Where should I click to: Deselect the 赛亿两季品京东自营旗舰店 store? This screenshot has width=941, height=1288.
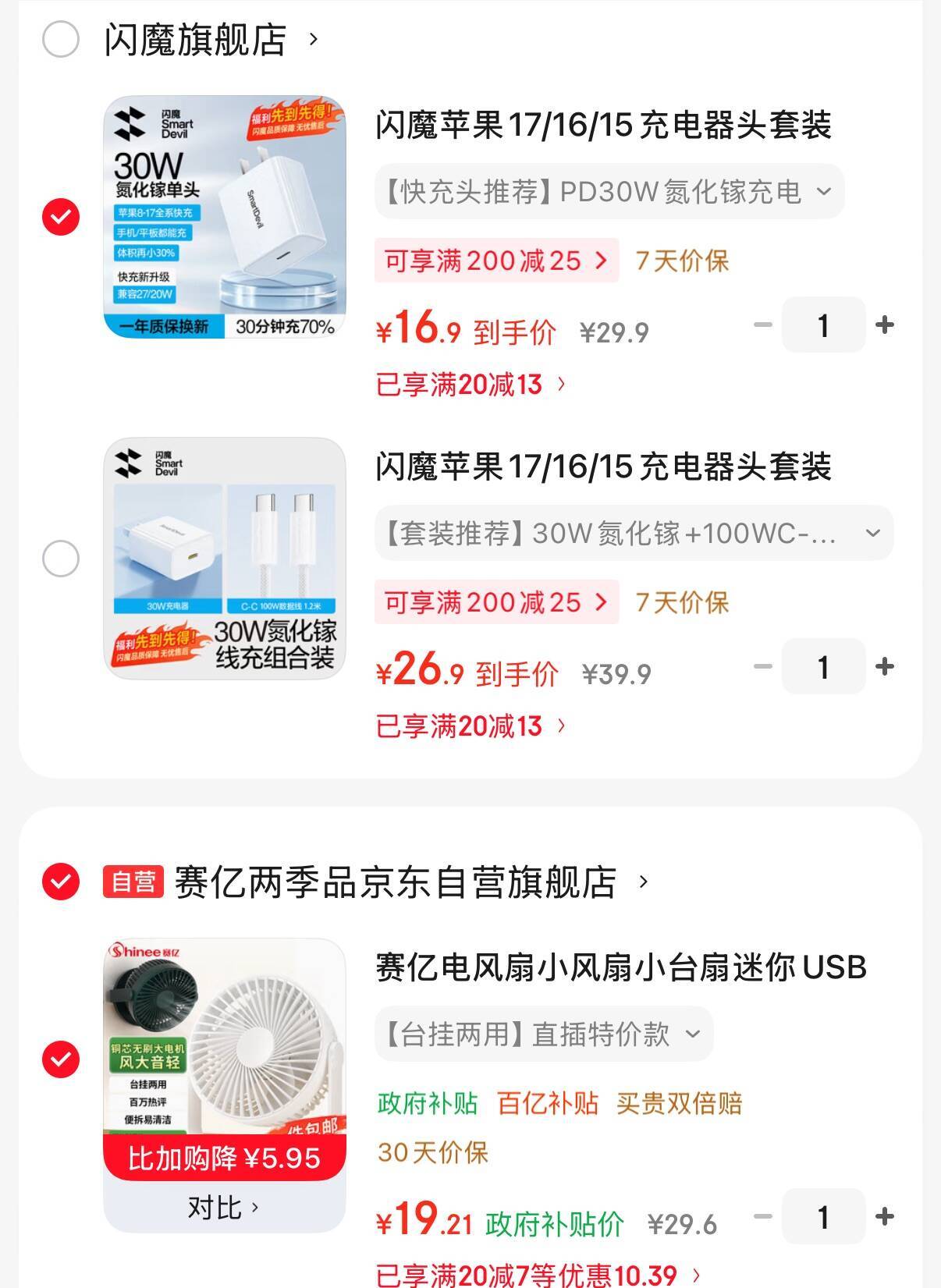click(61, 882)
